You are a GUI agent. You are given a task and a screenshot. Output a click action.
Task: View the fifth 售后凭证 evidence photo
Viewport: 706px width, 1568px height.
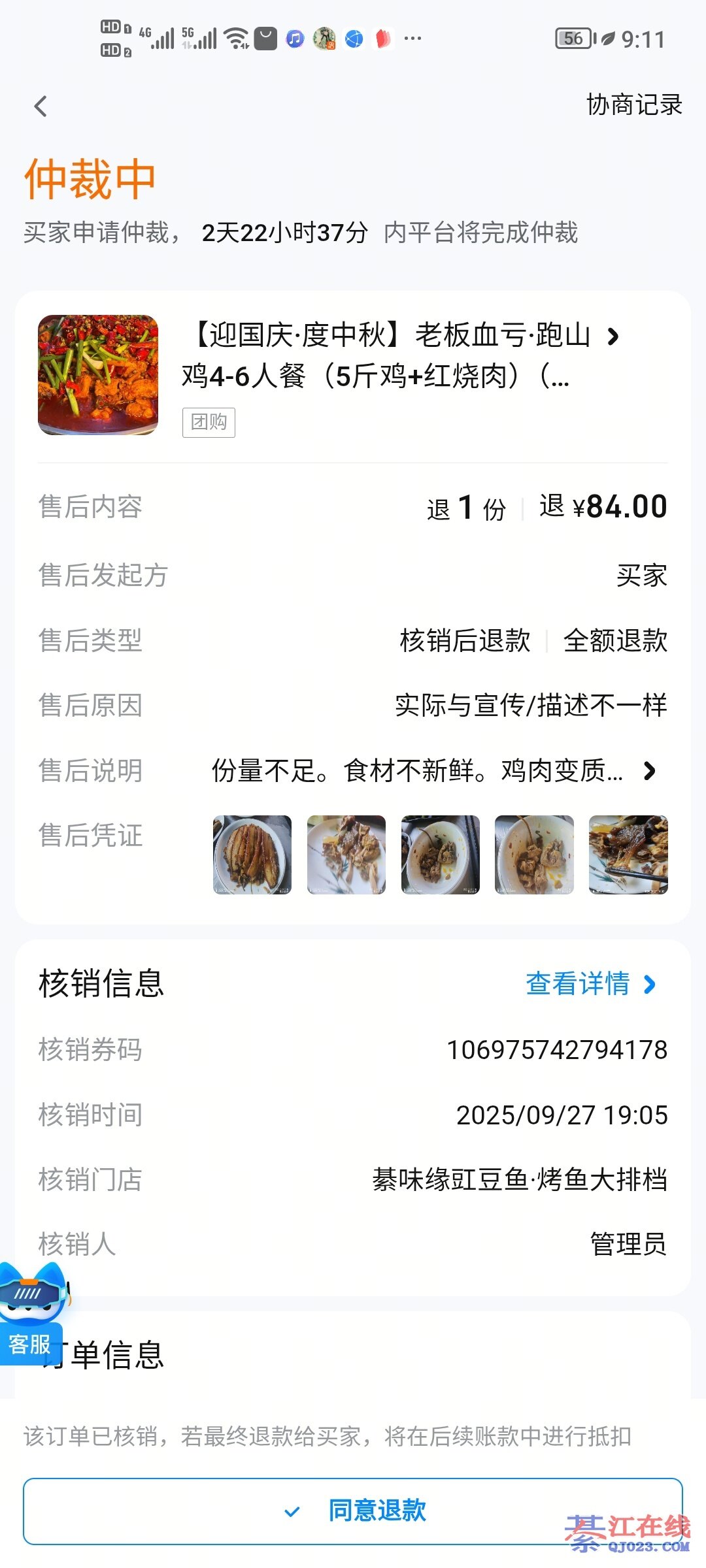[628, 855]
